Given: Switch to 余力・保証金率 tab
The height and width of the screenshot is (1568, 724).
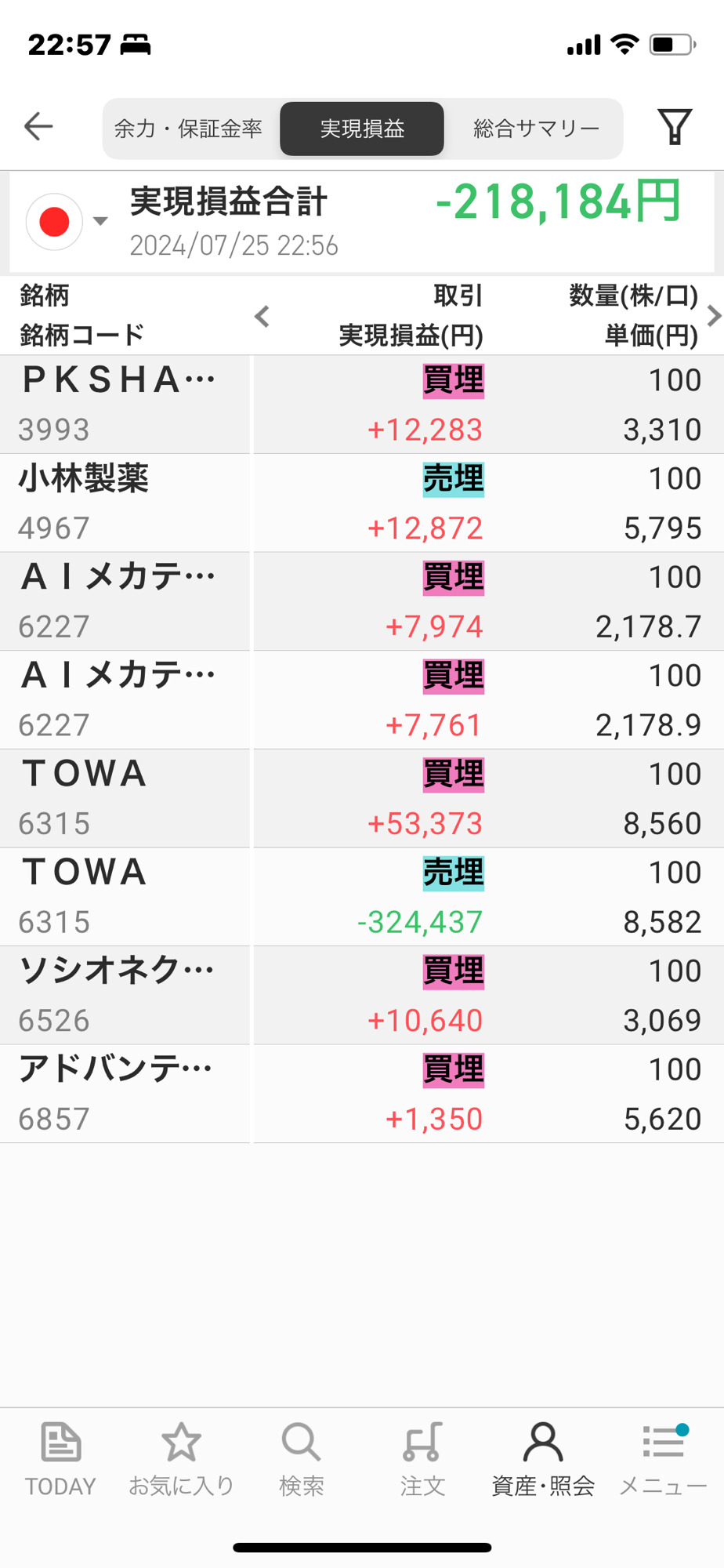Looking at the screenshot, I should click(x=189, y=129).
